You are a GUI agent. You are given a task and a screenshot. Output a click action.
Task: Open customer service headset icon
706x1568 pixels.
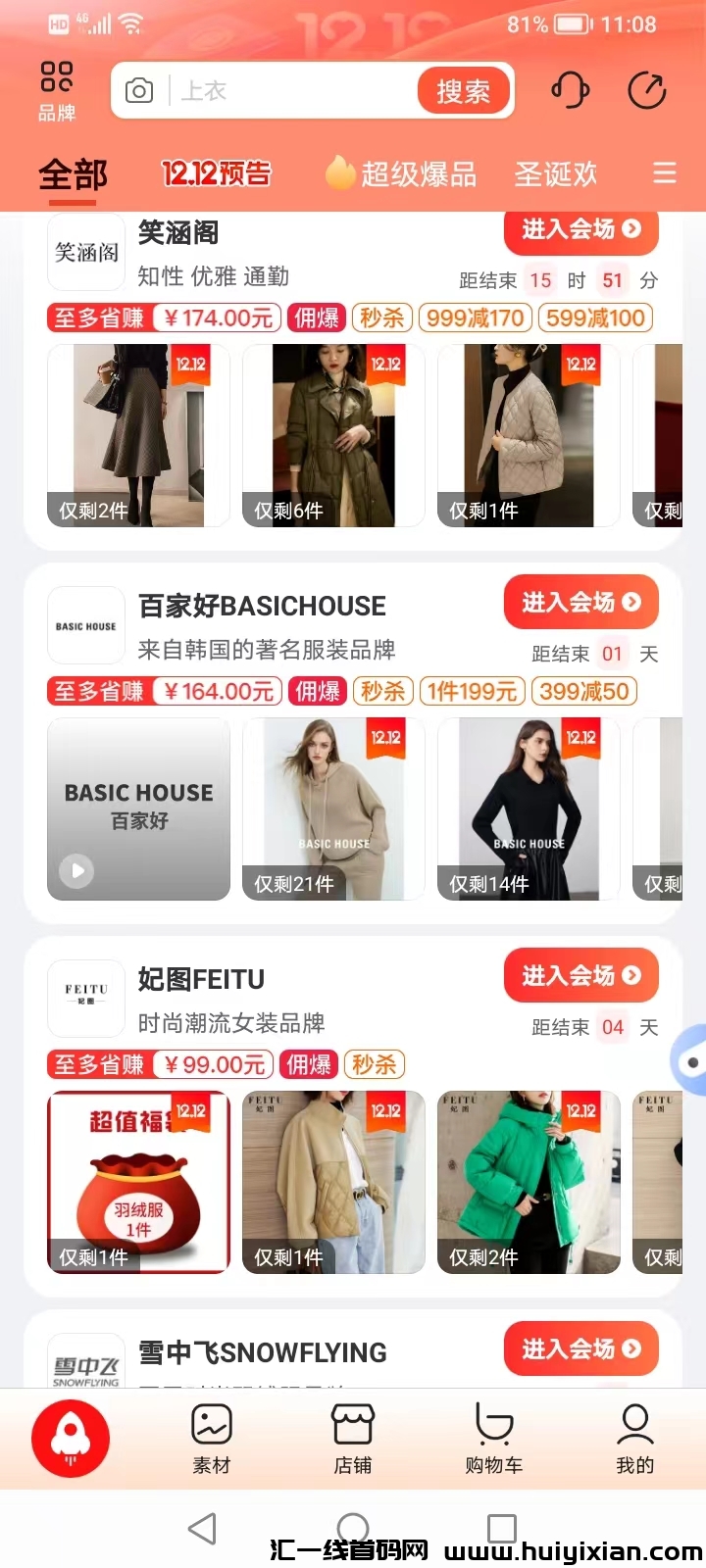570,90
